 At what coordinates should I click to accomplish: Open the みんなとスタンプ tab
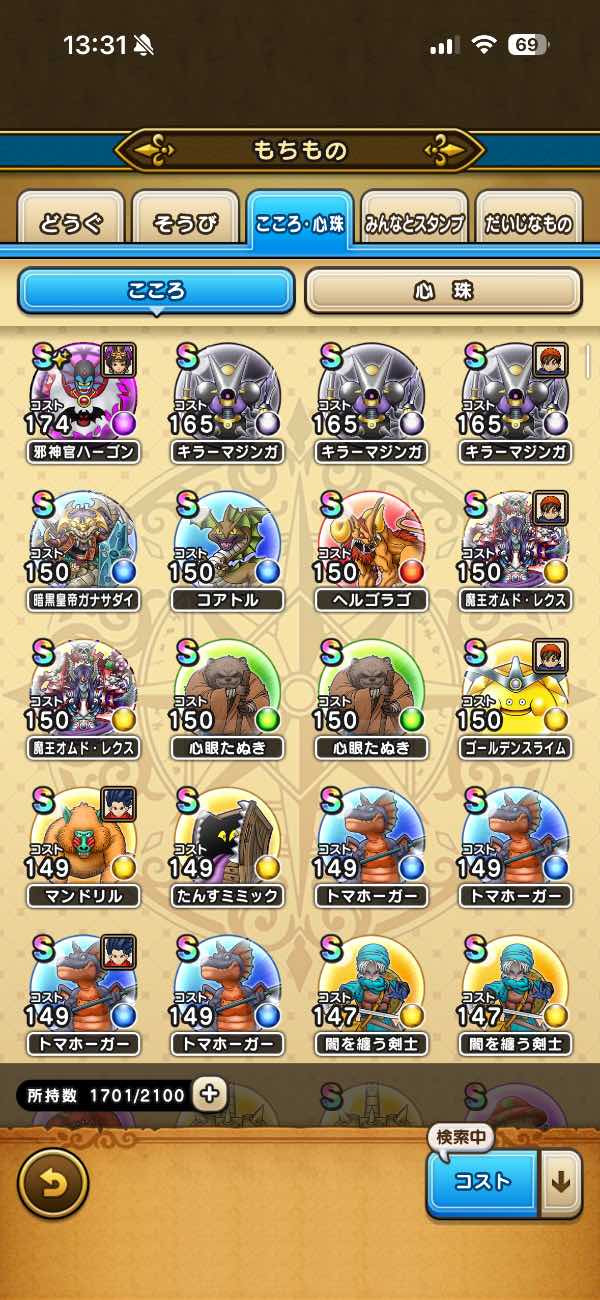coord(414,223)
